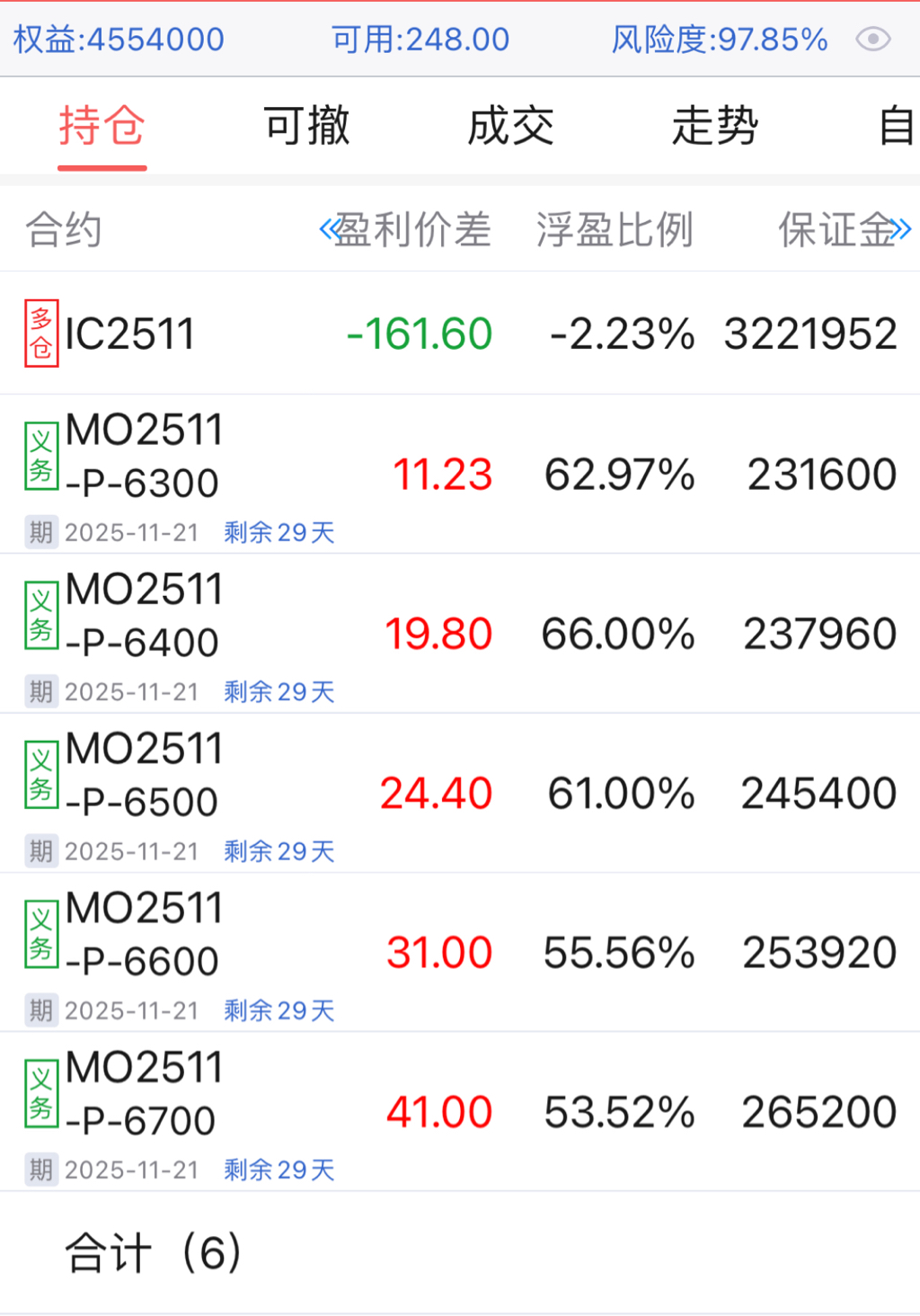Show more columns with the right double-arrow
Image resolution: width=920 pixels, height=1316 pixels.
(x=901, y=230)
